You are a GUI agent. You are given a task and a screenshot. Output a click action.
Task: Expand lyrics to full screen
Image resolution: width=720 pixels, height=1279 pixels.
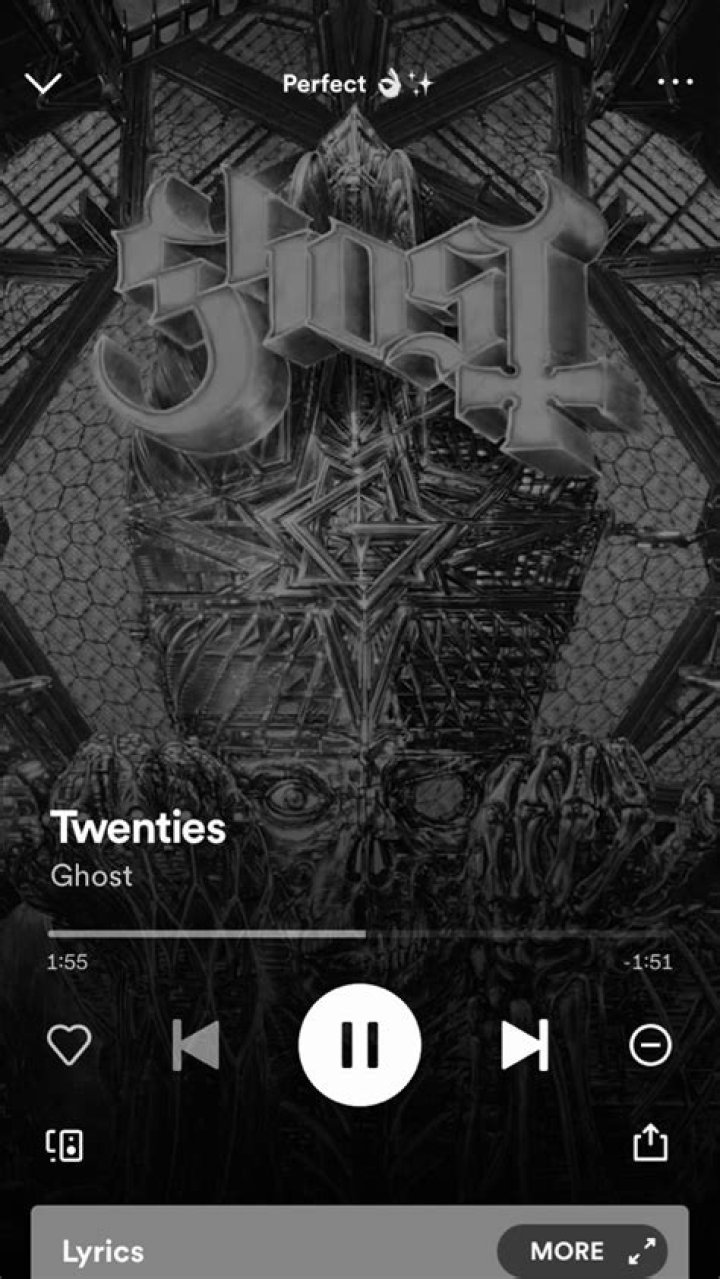coord(643,1251)
